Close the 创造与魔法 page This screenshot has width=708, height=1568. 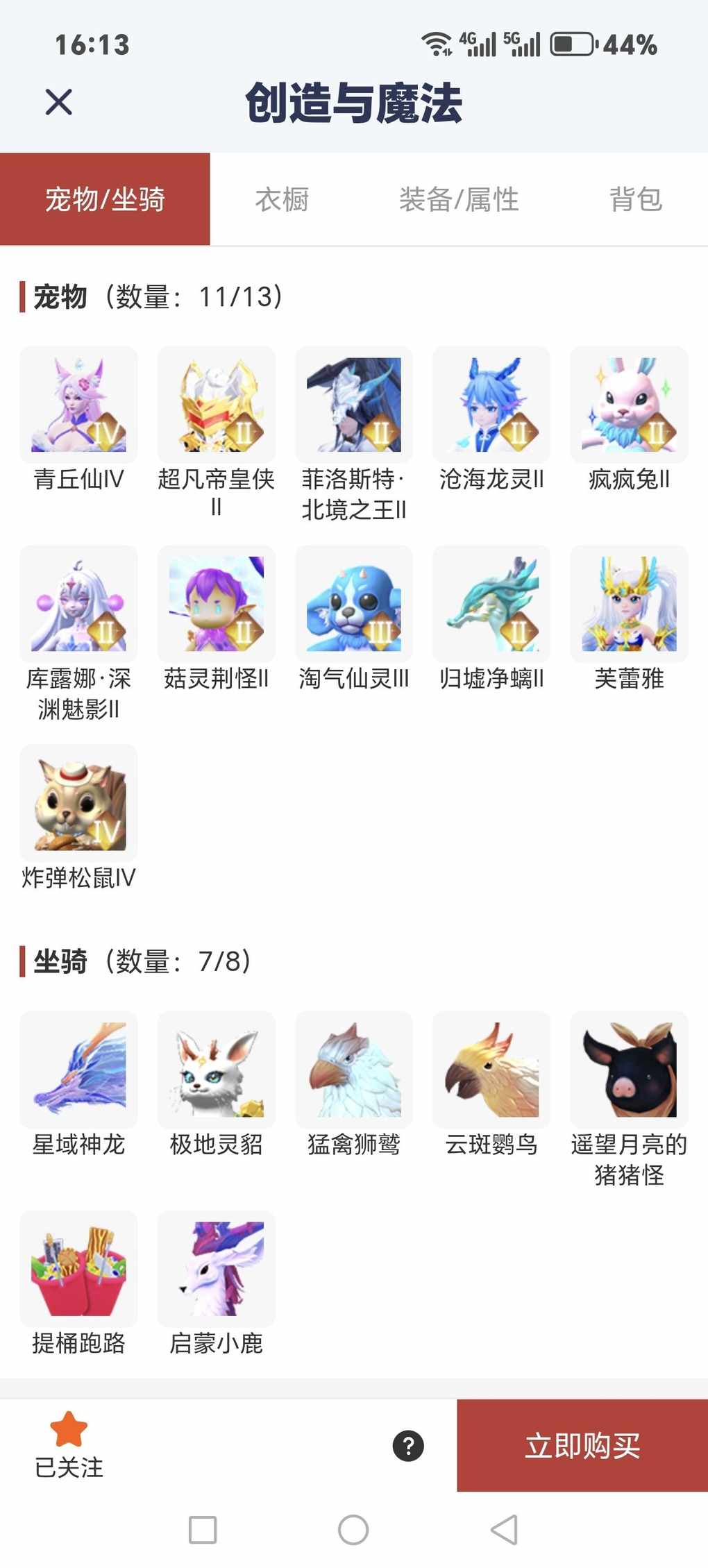click(x=59, y=102)
